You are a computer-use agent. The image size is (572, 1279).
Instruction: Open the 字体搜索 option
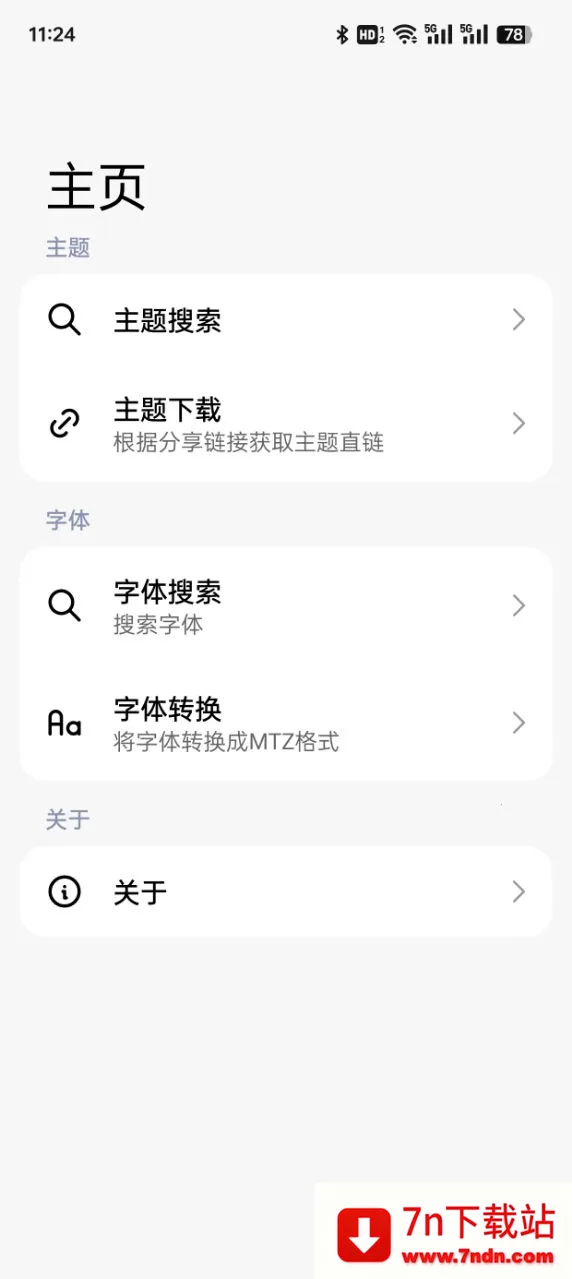tap(286, 606)
